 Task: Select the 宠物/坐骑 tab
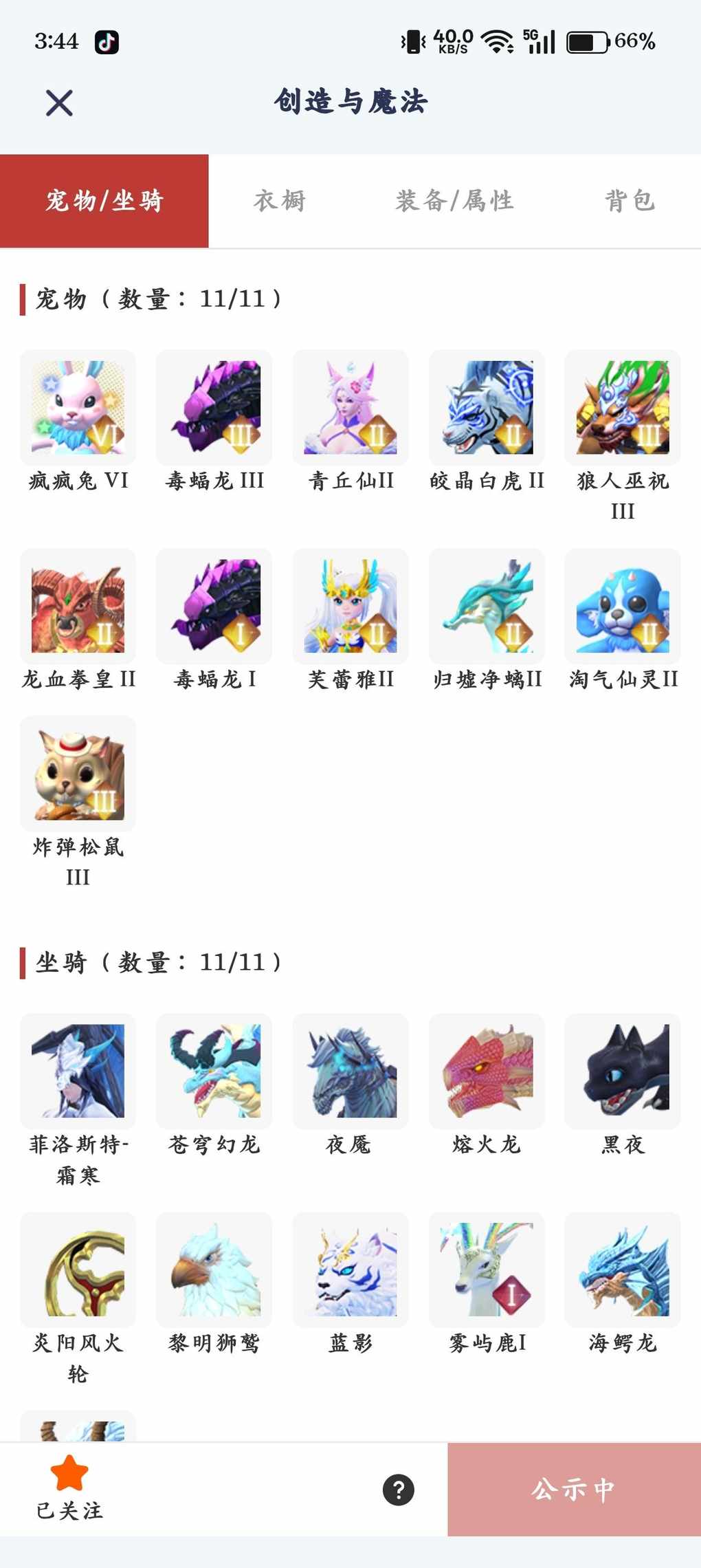[104, 201]
